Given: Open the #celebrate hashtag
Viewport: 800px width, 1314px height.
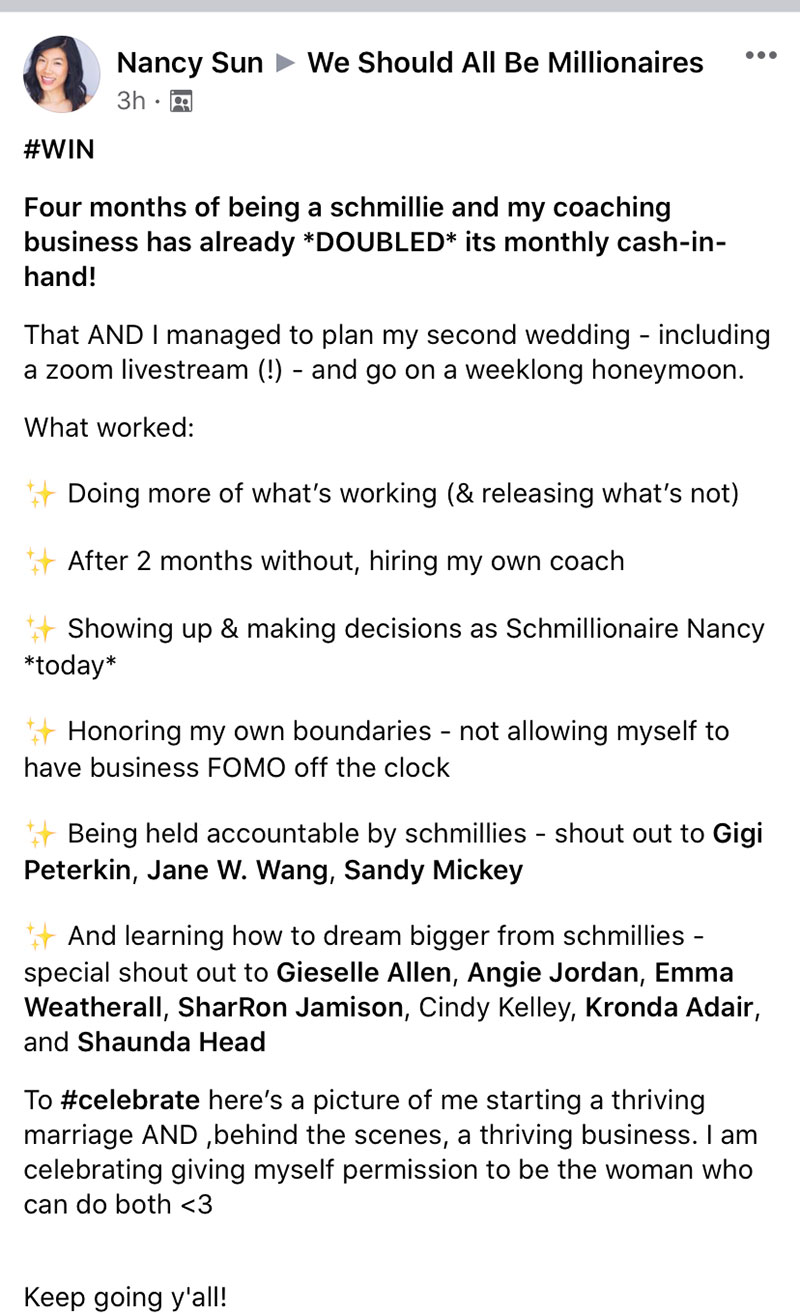Looking at the screenshot, I should (x=130, y=1101).
